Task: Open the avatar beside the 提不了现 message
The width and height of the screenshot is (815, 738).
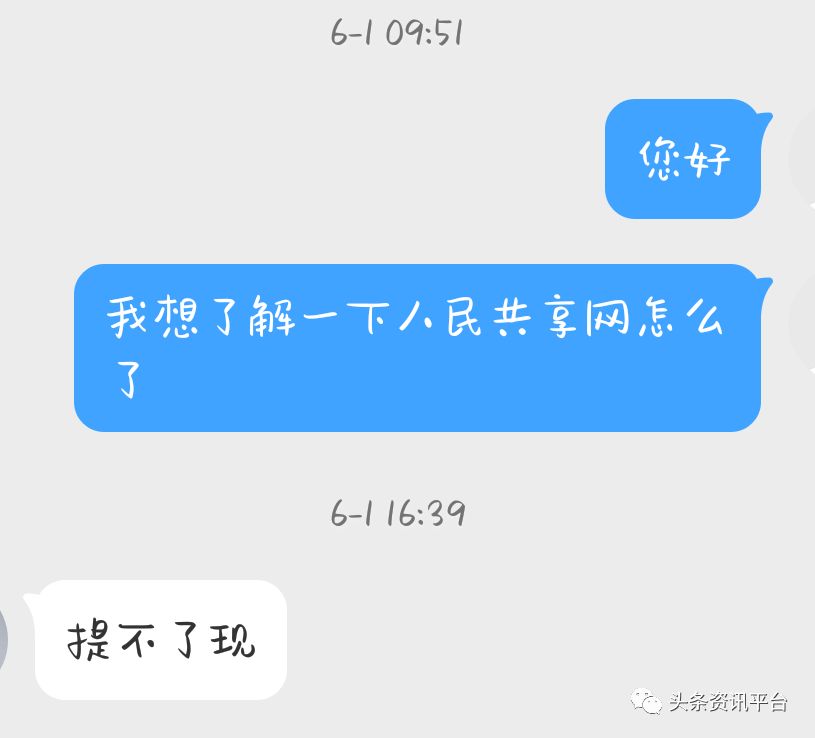Action: (x=4, y=640)
